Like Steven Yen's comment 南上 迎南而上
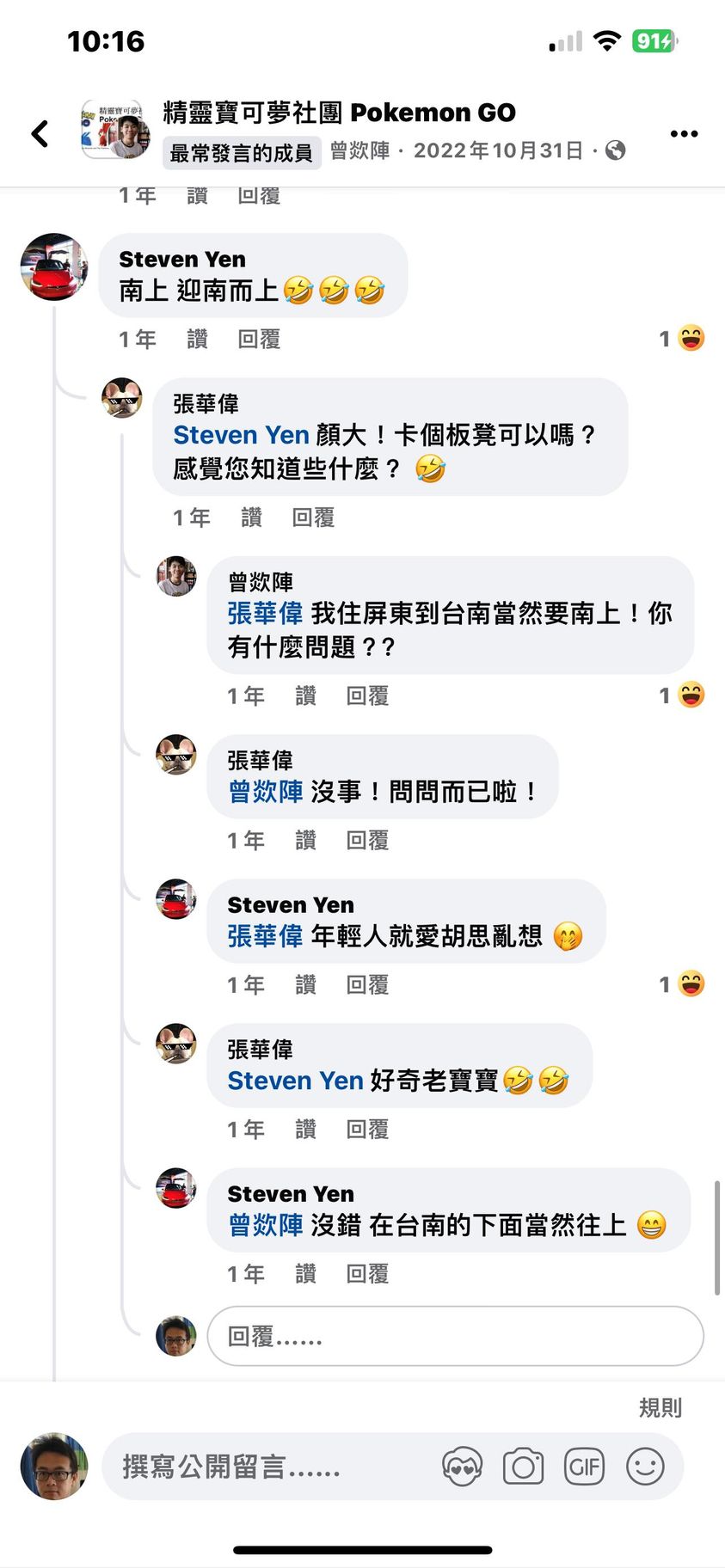Screen dimensions: 725x1568 [x=197, y=340]
